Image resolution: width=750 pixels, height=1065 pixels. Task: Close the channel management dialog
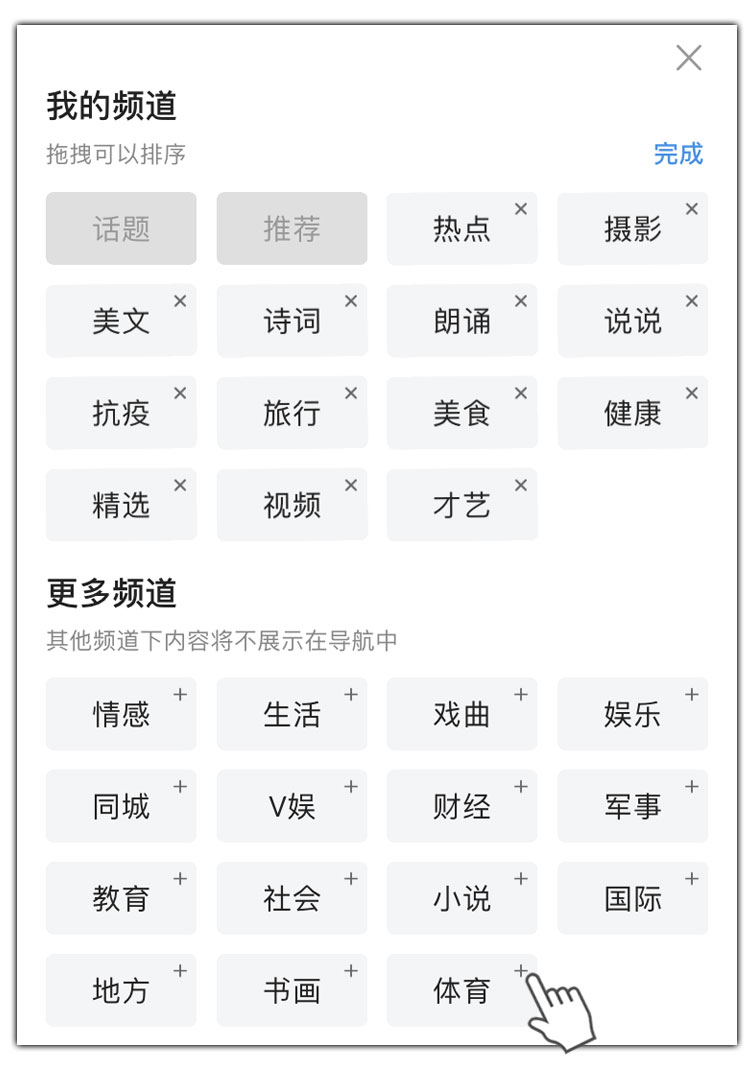(688, 58)
